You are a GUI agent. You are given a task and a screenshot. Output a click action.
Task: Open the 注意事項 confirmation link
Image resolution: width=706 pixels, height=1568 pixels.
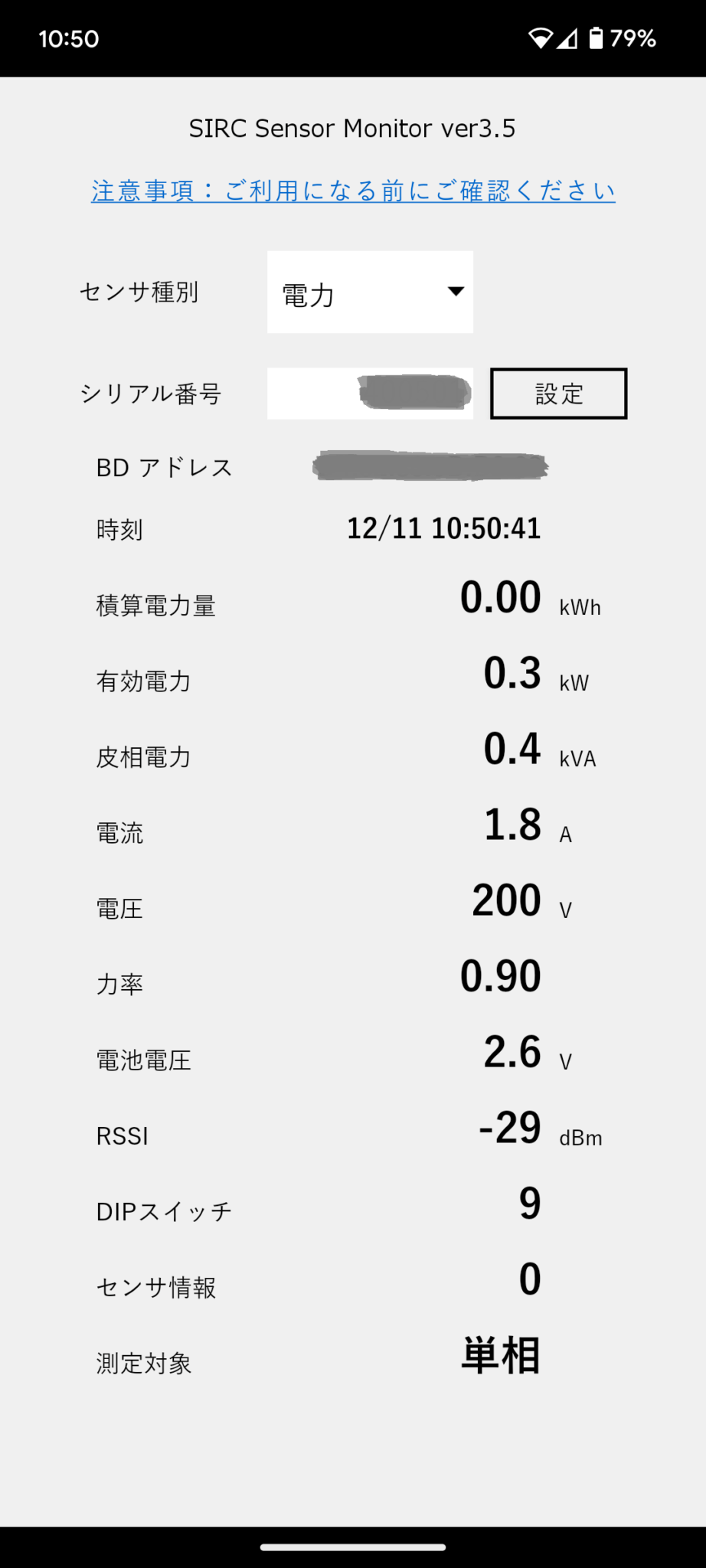352,191
